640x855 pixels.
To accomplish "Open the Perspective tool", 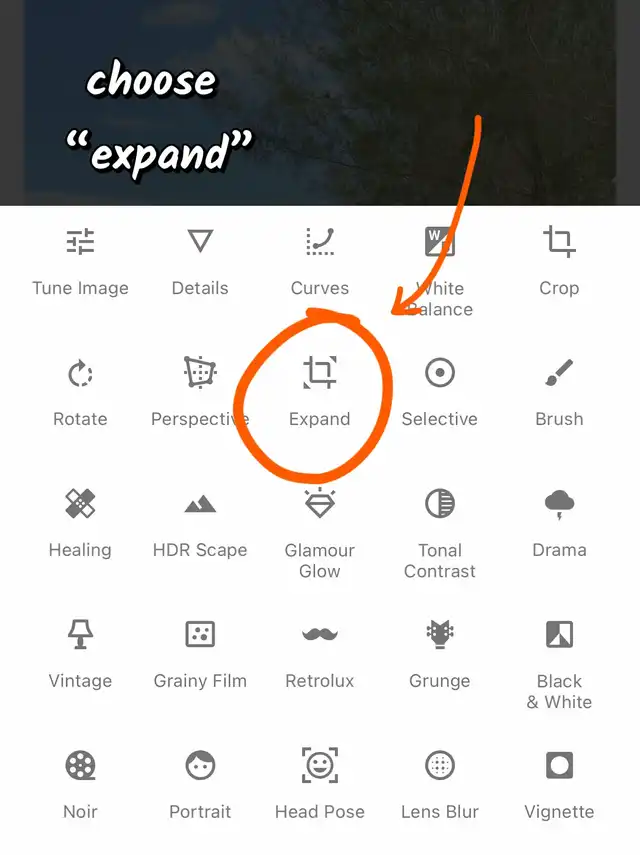I will (200, 391).
